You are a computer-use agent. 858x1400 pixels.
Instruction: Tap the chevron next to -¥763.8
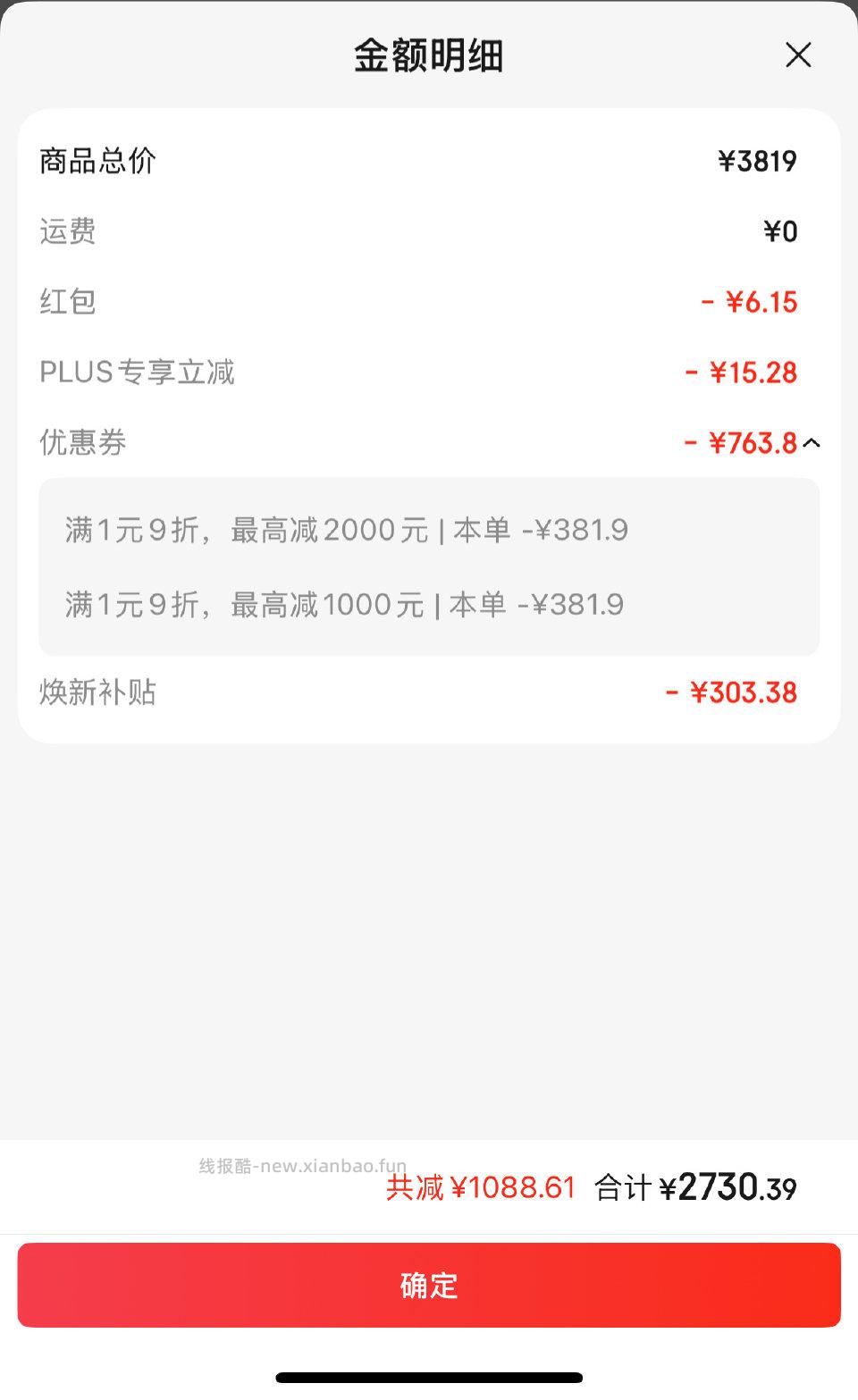pos(812,442)
